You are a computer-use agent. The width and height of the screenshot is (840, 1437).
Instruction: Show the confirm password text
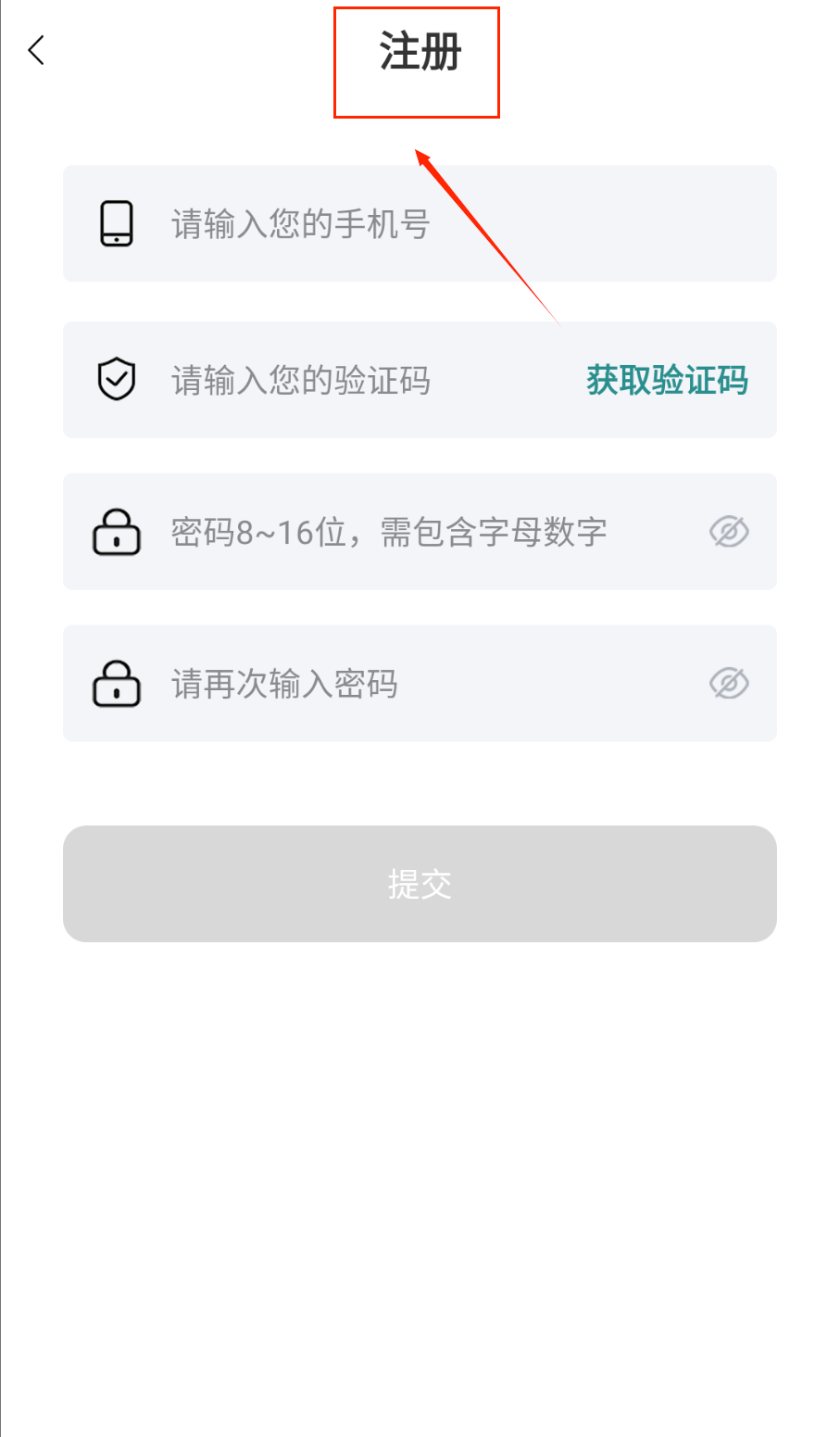click(729, 685)
